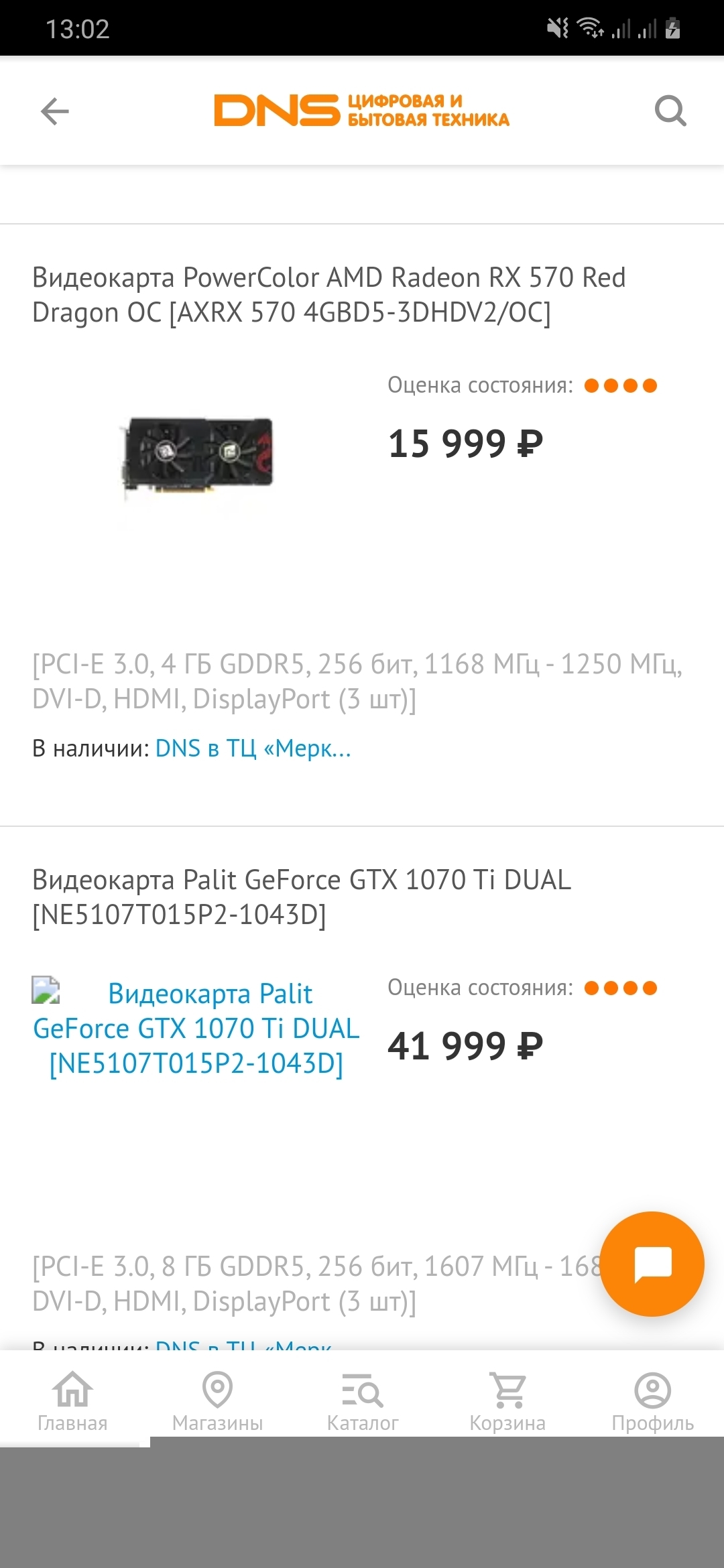This screenshot has height=1568, width=724.
Task: Switch to the Главная tab
Action: [x=72, y=1400]
